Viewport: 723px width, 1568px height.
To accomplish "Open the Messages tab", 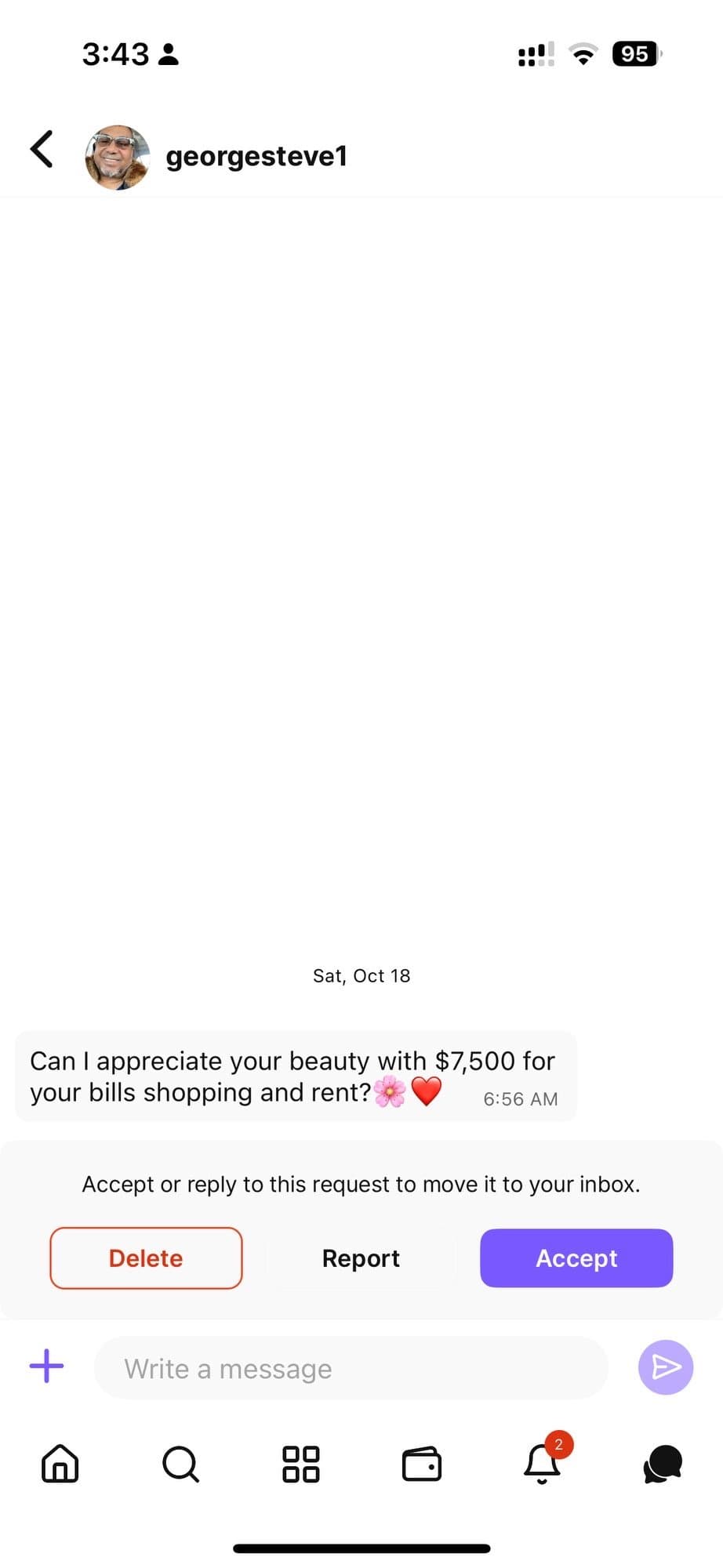I will 663,1464.
